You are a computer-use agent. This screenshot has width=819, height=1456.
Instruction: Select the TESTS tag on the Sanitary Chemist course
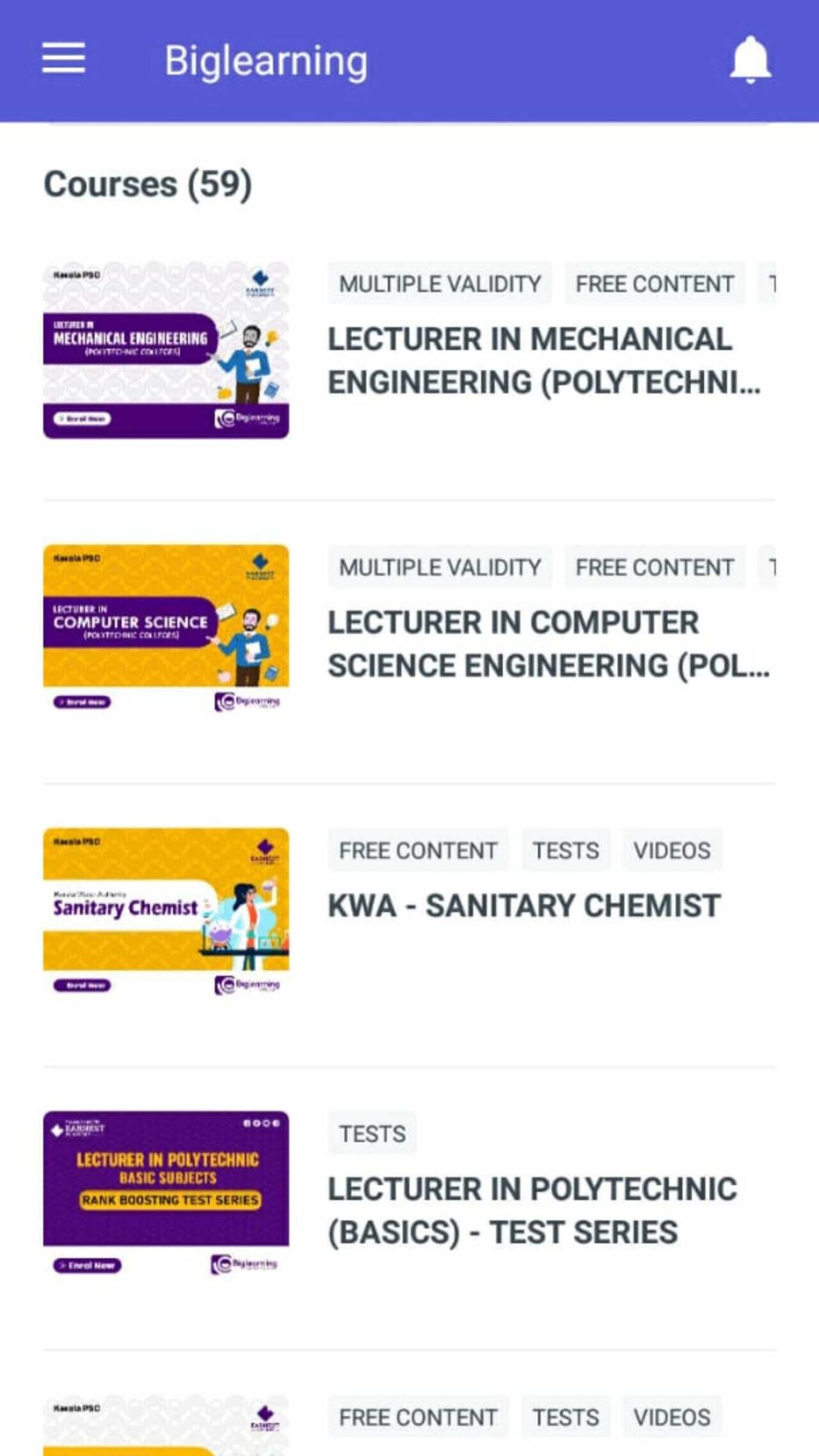pyautogui.click(x=566, y=851)
